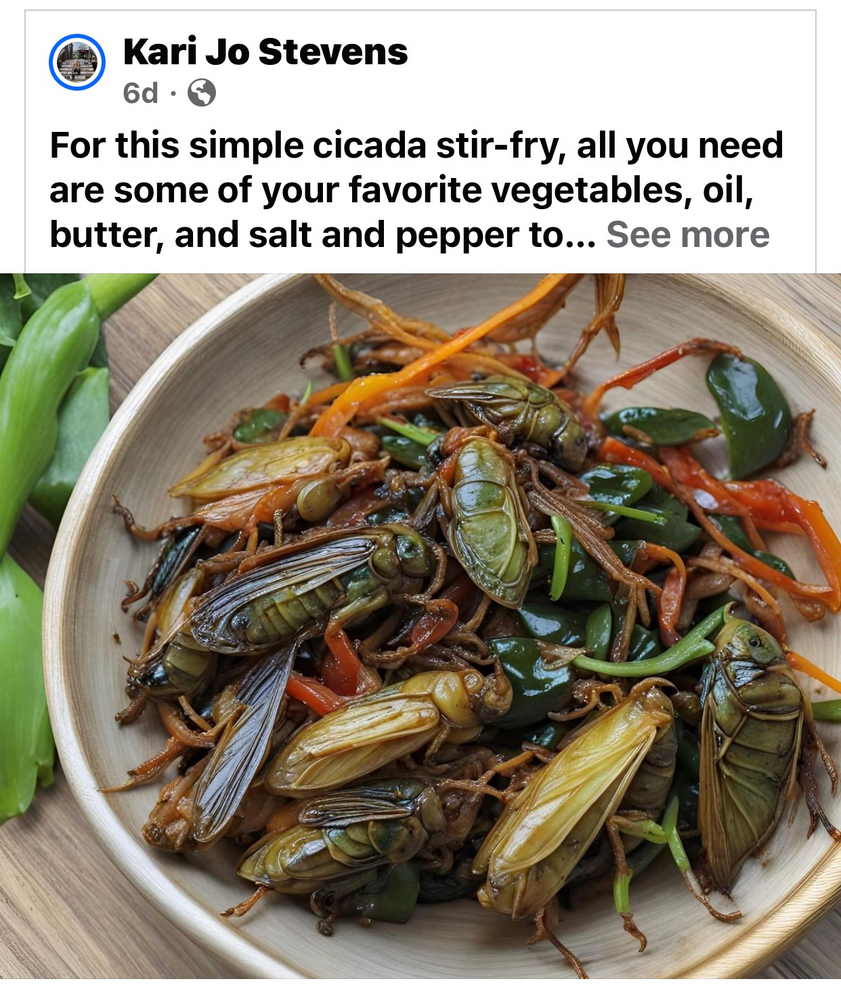
Task: Open the Kari Jo Stevens profile name
Action: 265,52
